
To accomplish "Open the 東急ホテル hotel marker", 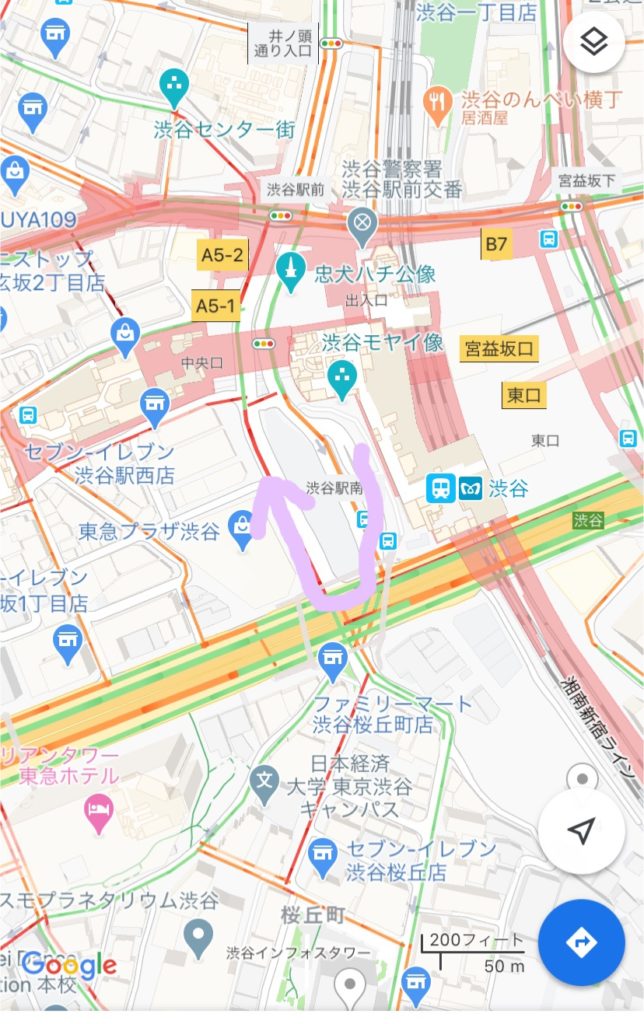I will click(98, 815).
